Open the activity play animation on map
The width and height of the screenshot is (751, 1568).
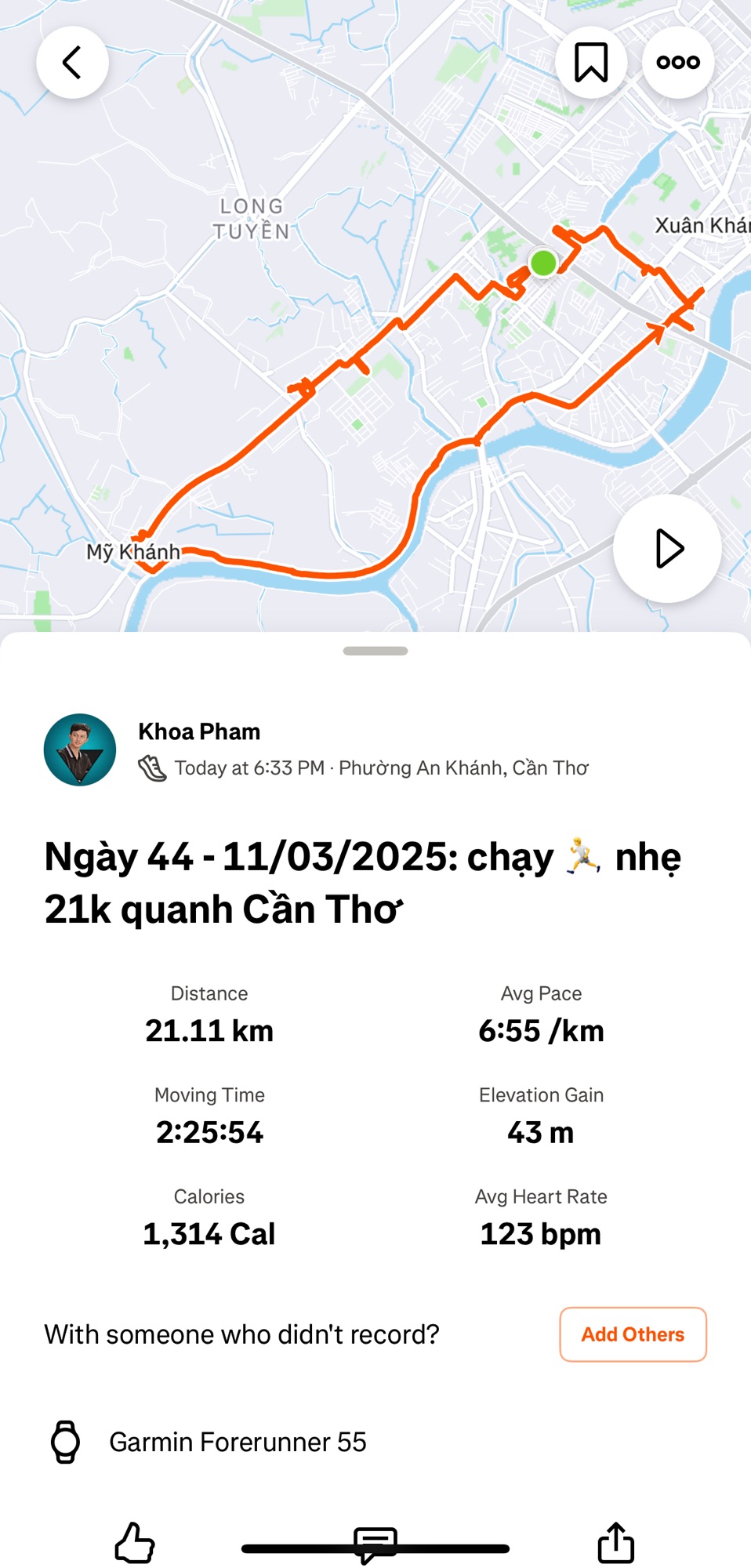point(666,548)
